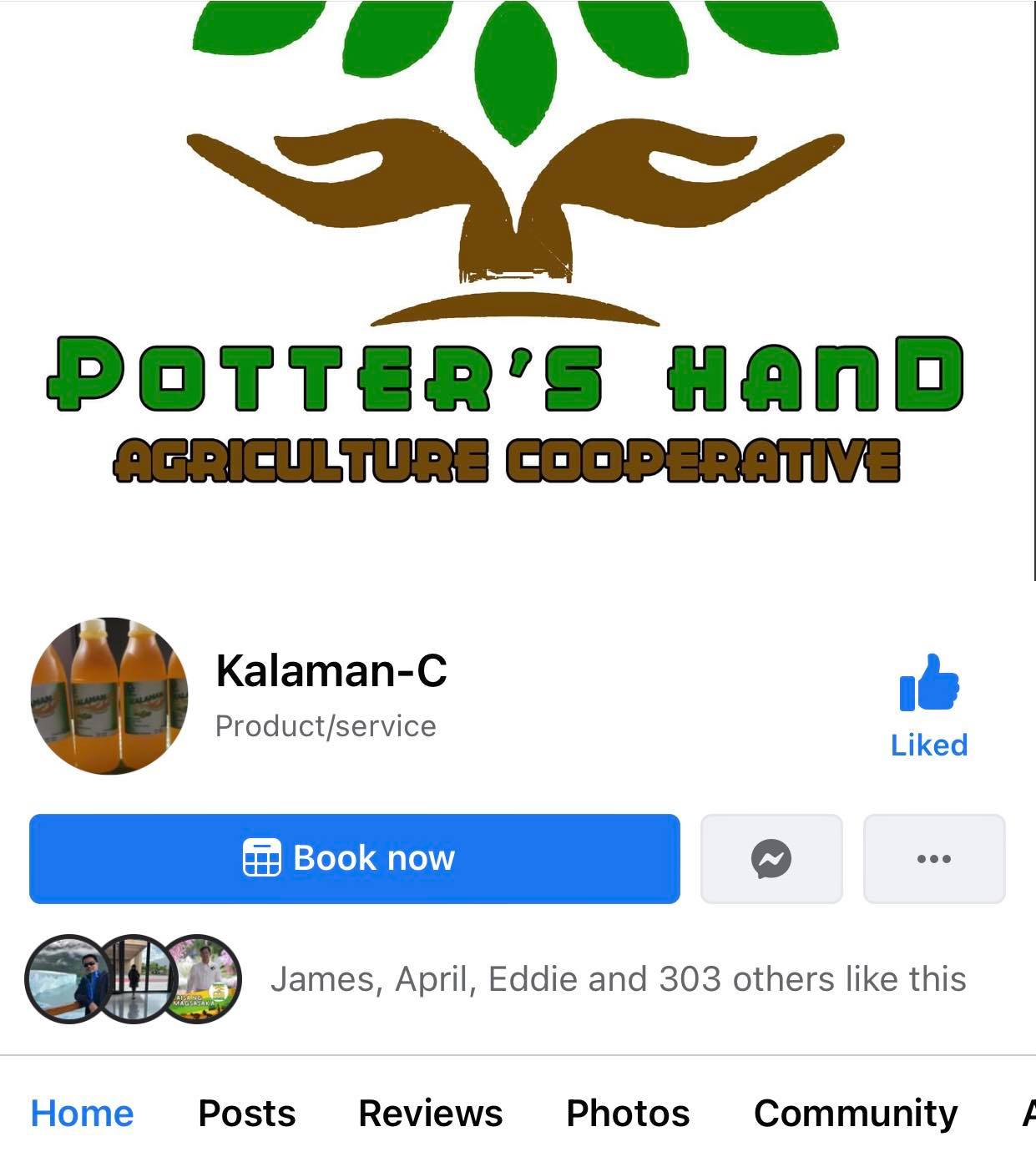This screenshot has width=1036, height=1157.
Task: Select the Home tab
Action: tap(82, 1113)
